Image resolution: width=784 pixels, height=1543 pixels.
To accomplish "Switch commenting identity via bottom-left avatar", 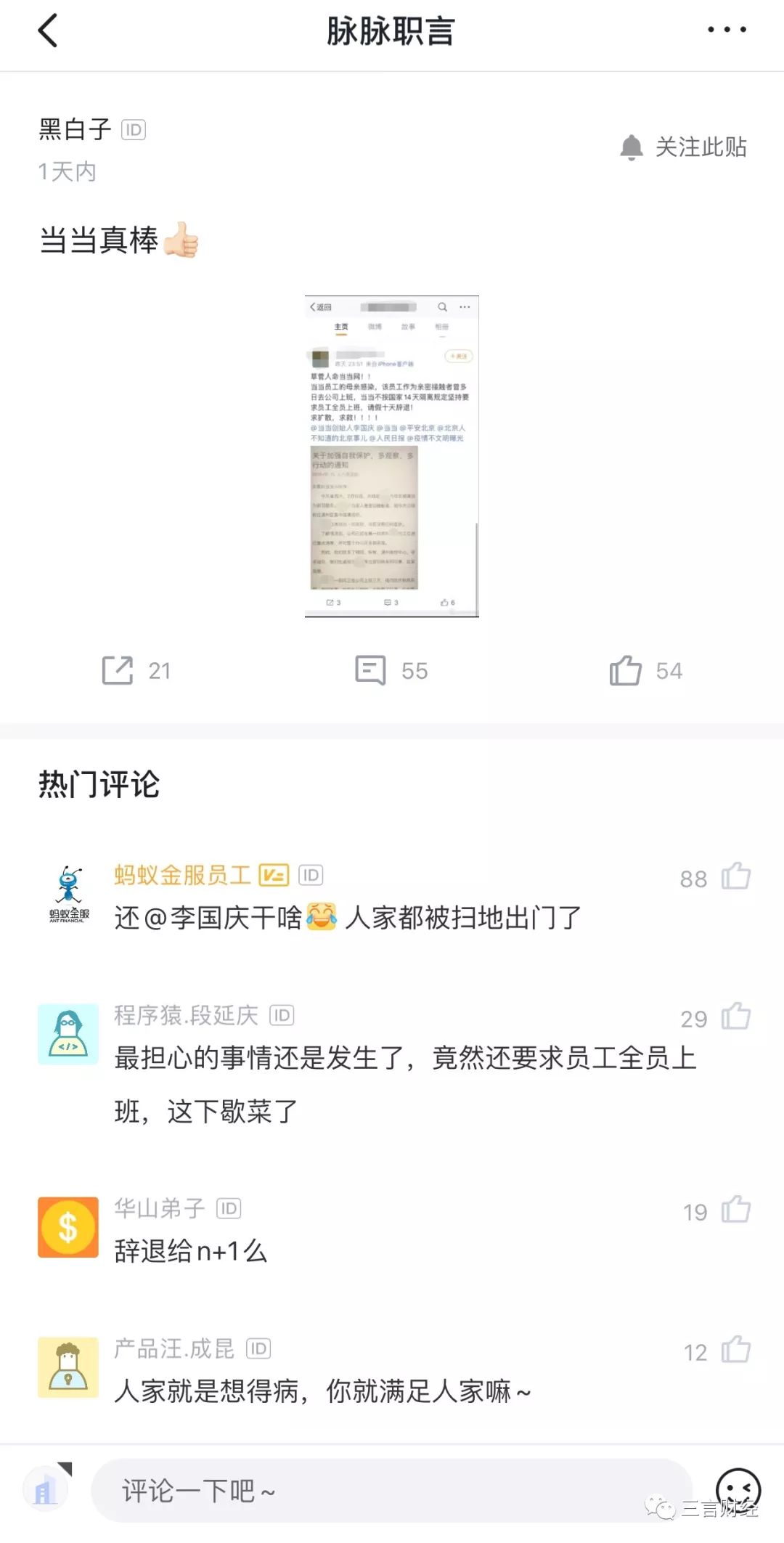I will click(x=47, y=1489).
